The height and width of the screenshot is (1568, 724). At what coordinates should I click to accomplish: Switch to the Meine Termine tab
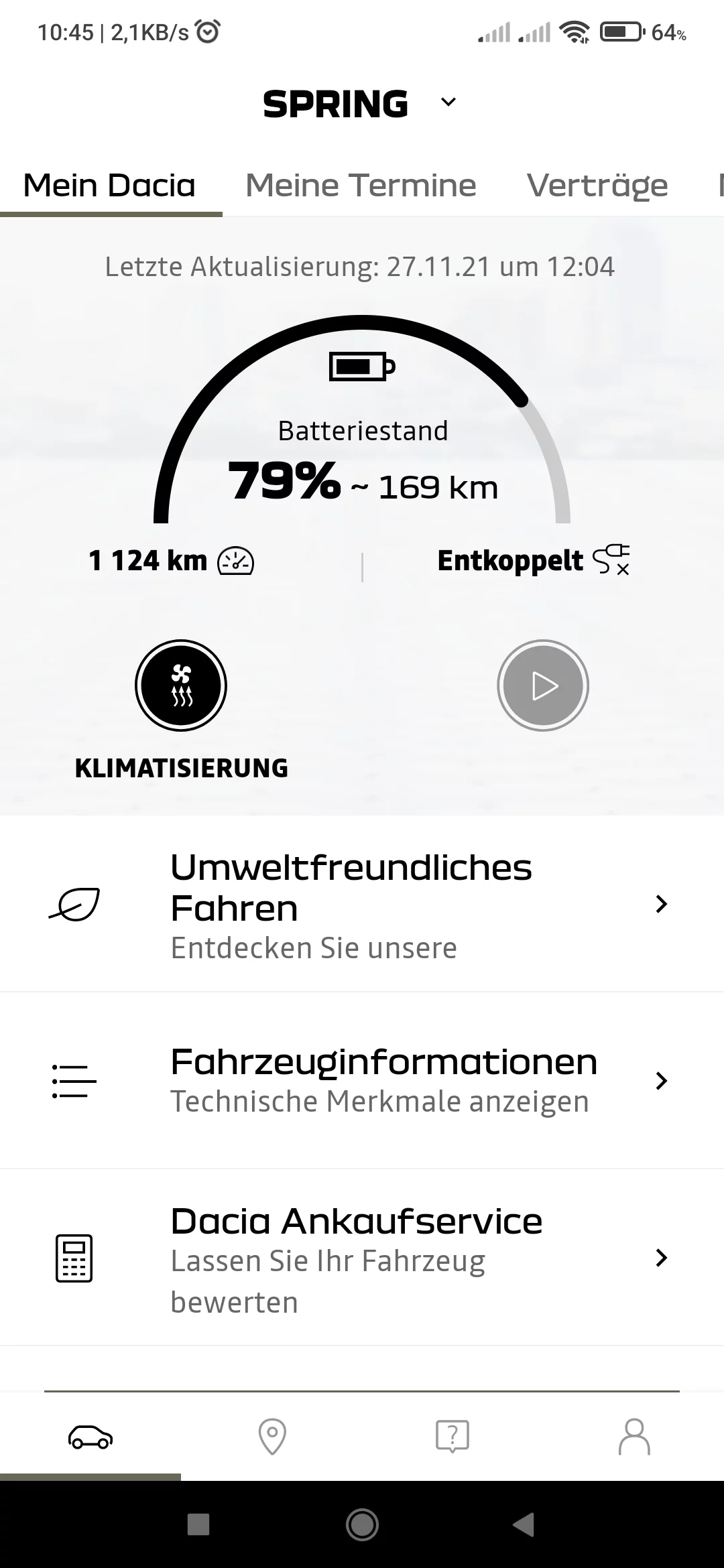click(361, 185)
